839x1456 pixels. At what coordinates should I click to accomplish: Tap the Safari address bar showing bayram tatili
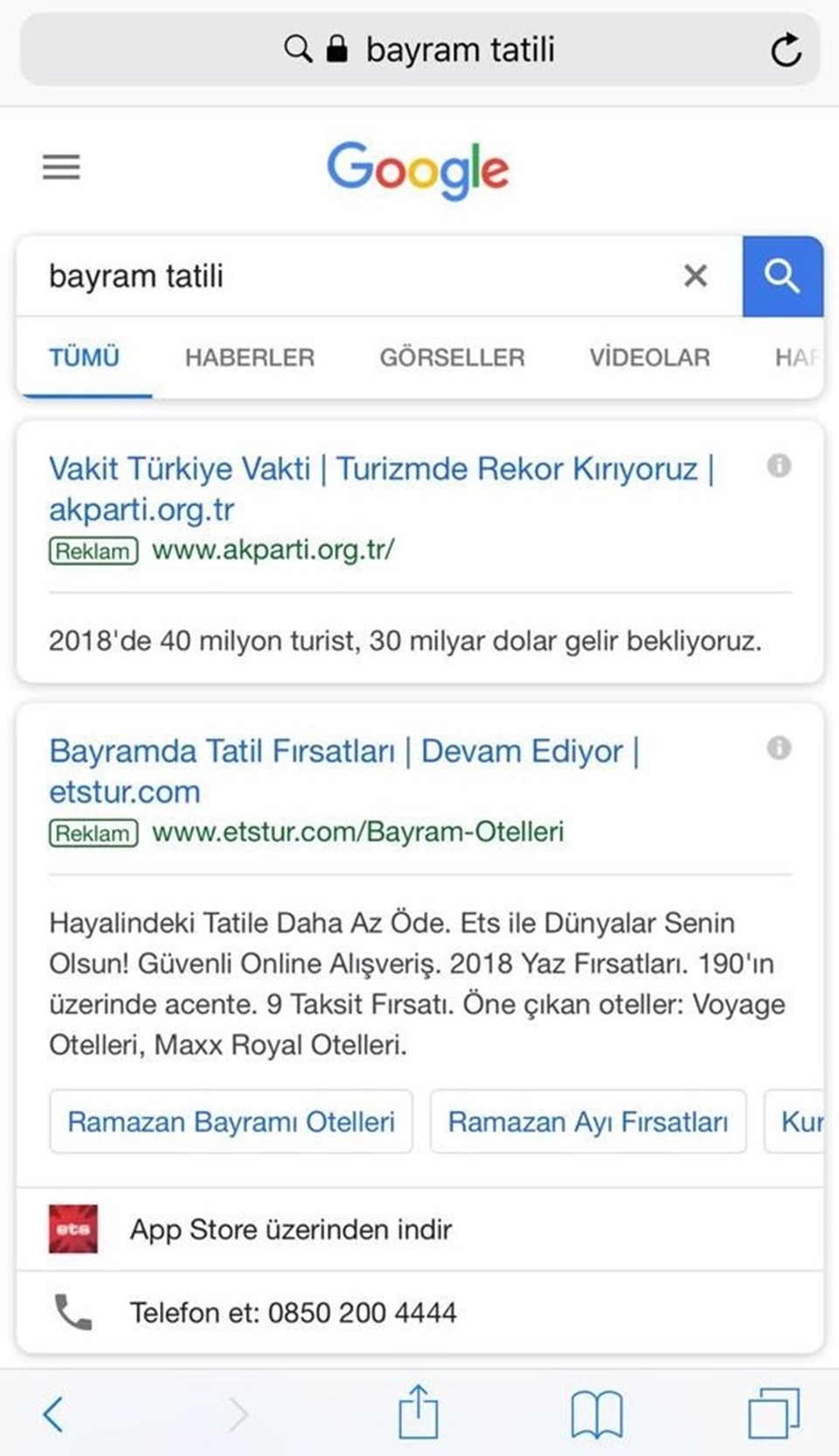coord(420,50)
